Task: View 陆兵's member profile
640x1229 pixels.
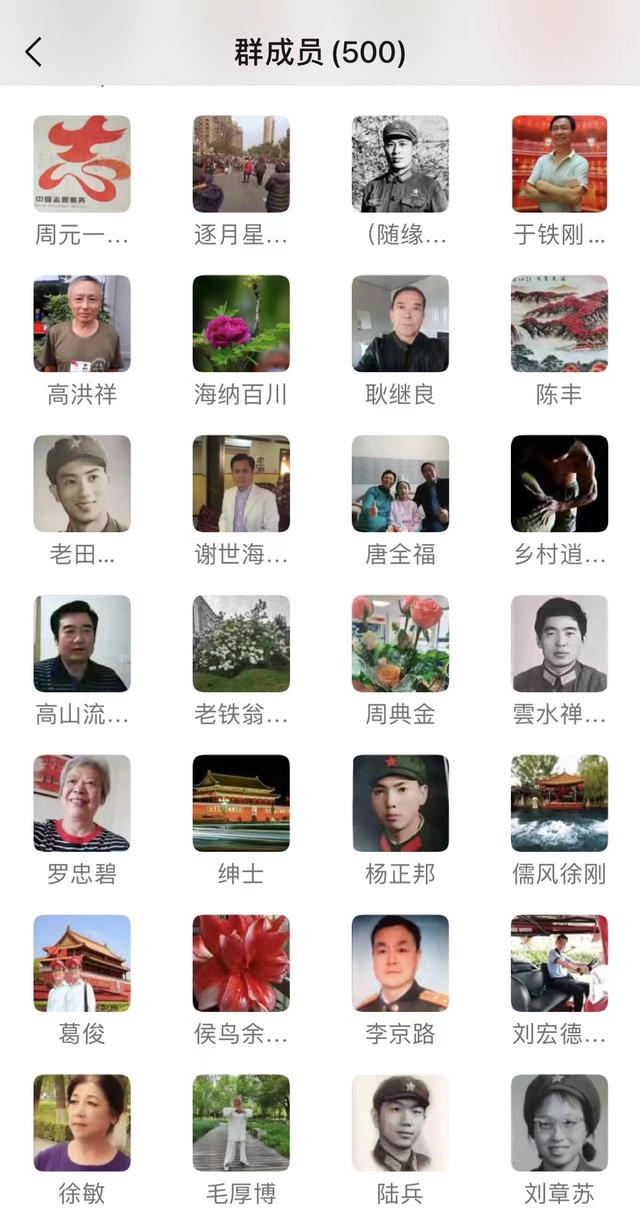Action: pos(400,1123)
